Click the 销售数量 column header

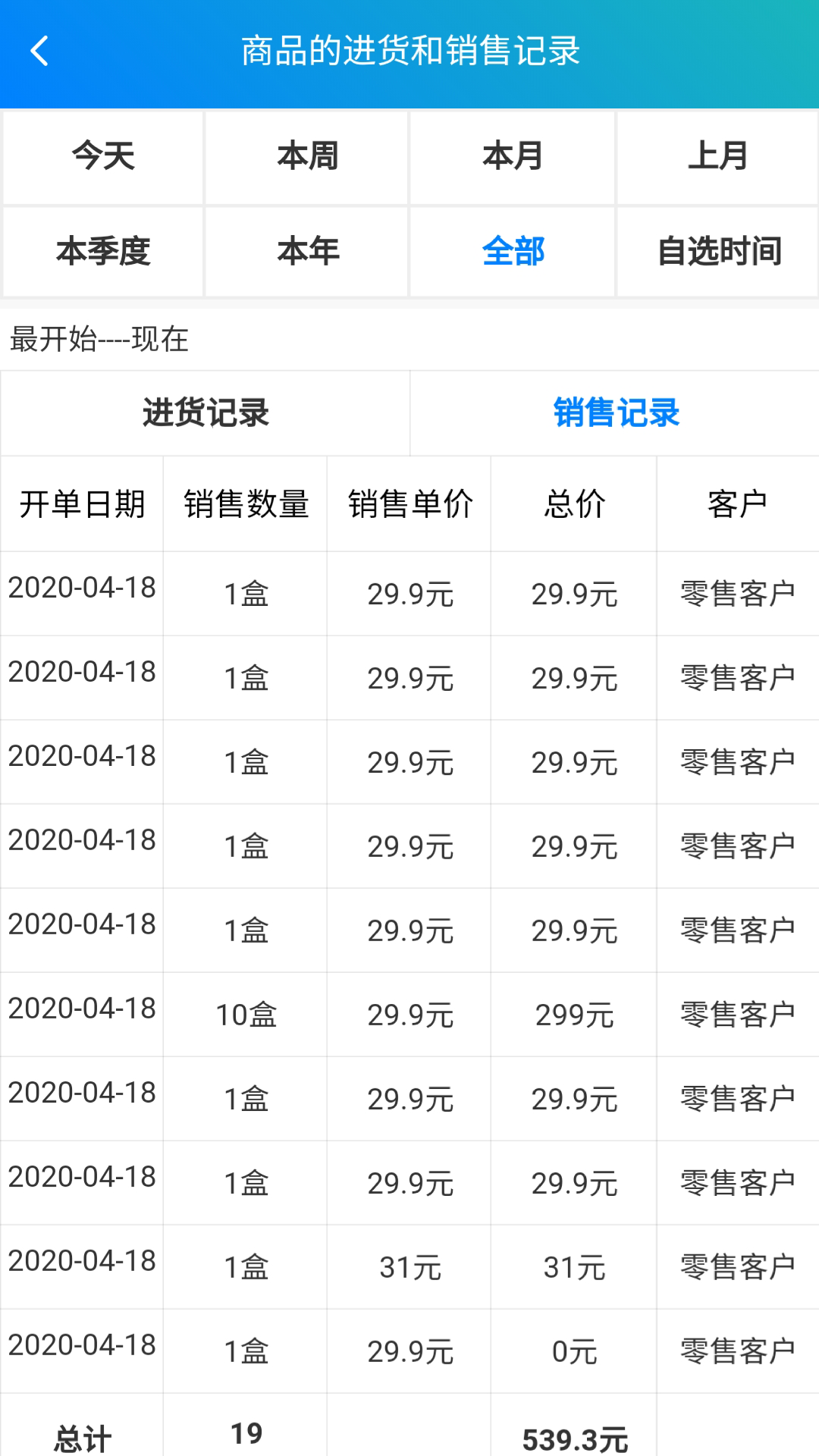pos(246,504)
